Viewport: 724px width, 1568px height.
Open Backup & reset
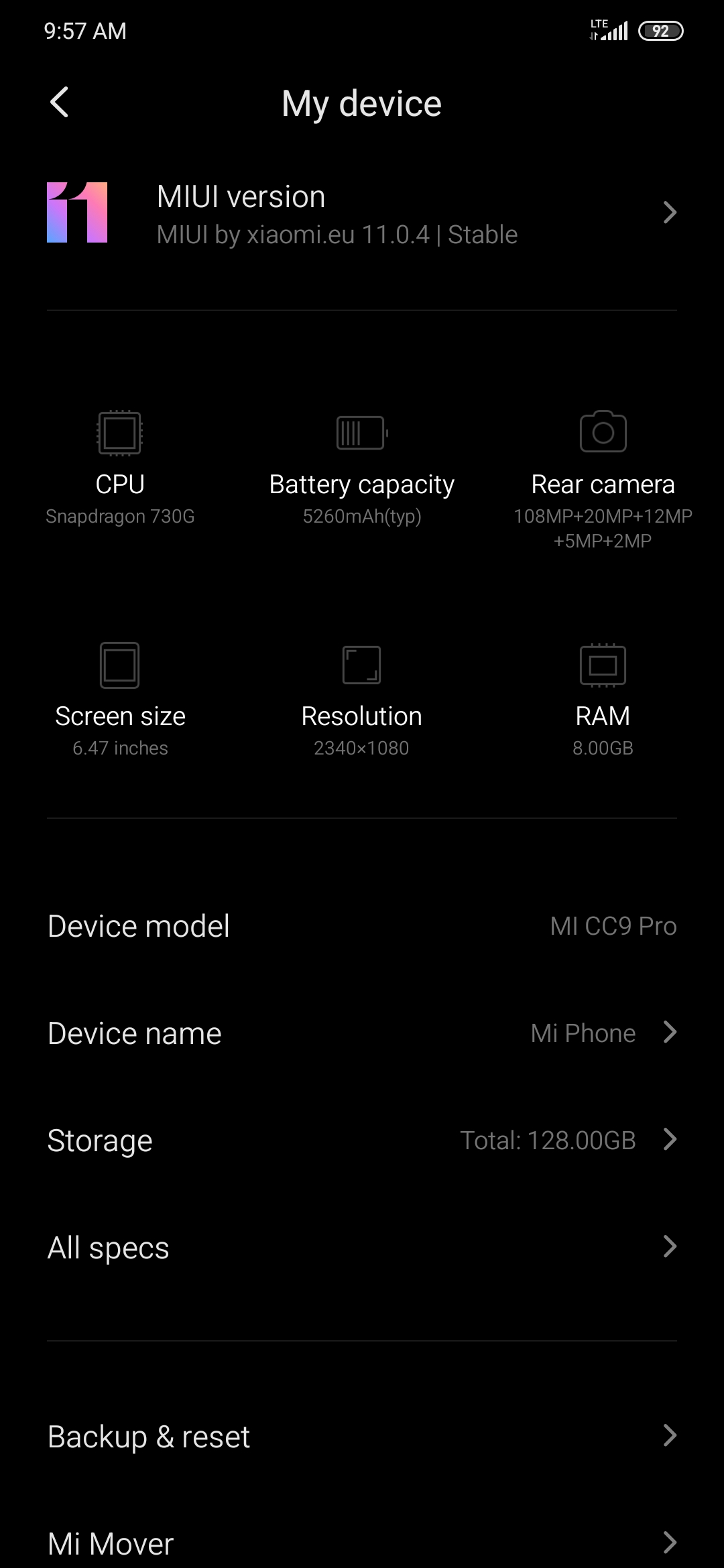click(362, 1436)
